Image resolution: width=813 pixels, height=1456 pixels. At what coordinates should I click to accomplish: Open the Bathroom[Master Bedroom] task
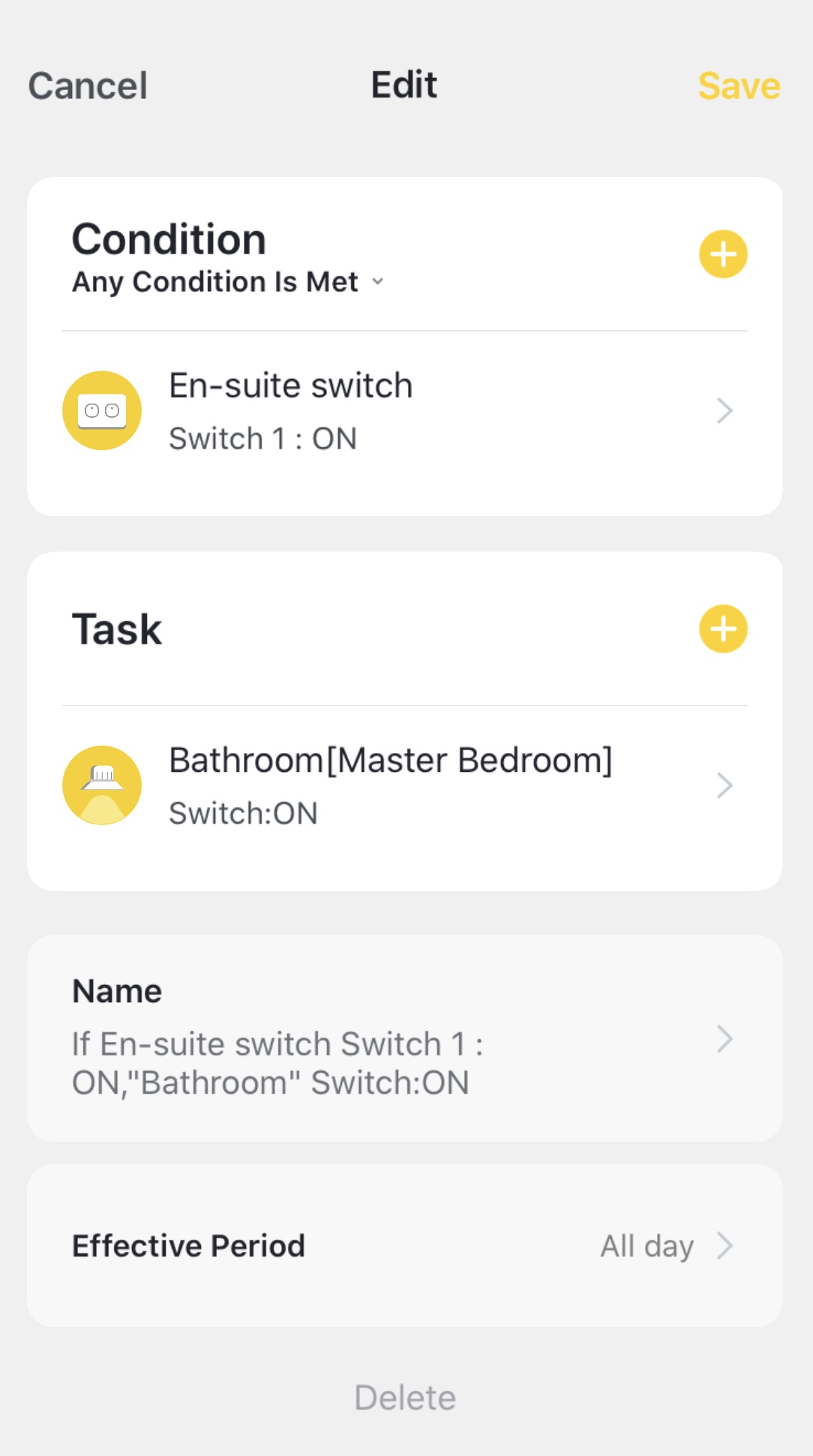(405, 785)
